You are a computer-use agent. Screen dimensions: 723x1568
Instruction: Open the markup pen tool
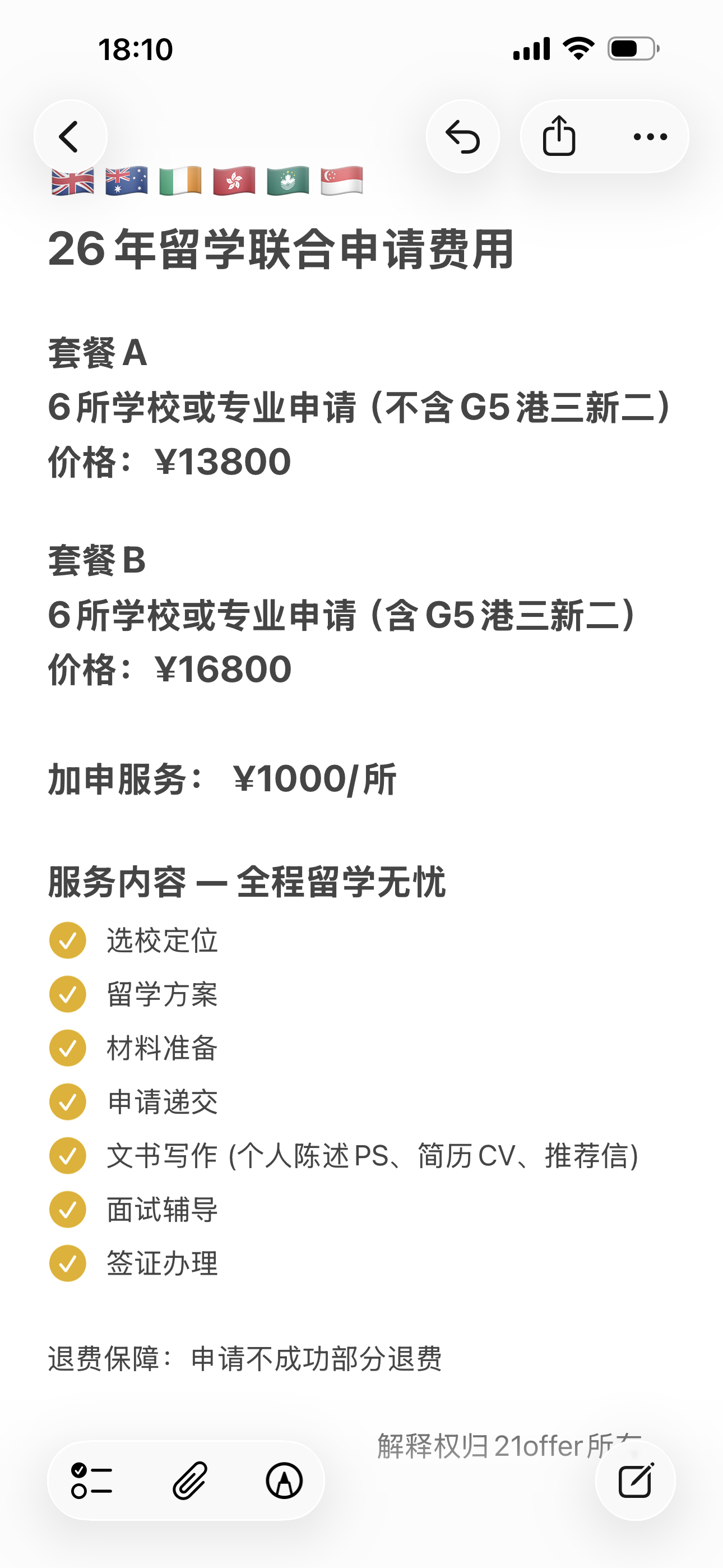pos(284,1481)
